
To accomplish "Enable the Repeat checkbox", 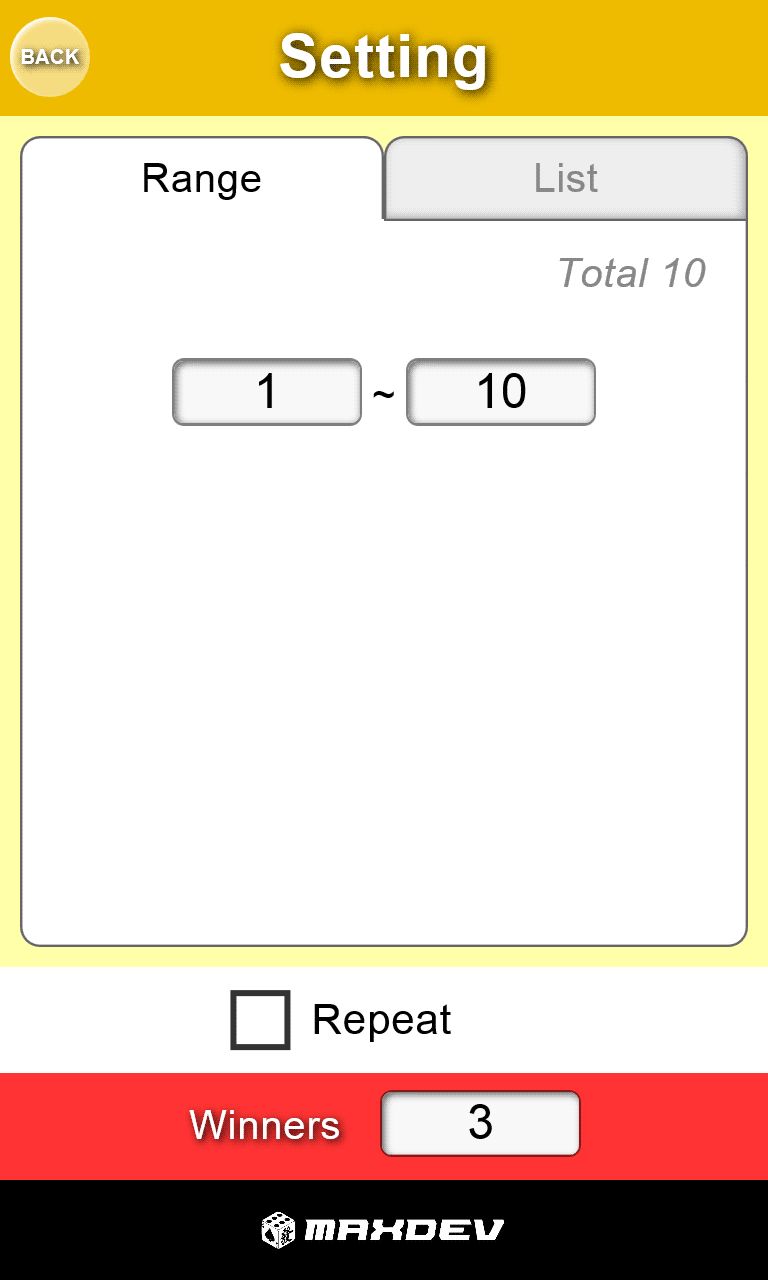I will coord(261,1020).
